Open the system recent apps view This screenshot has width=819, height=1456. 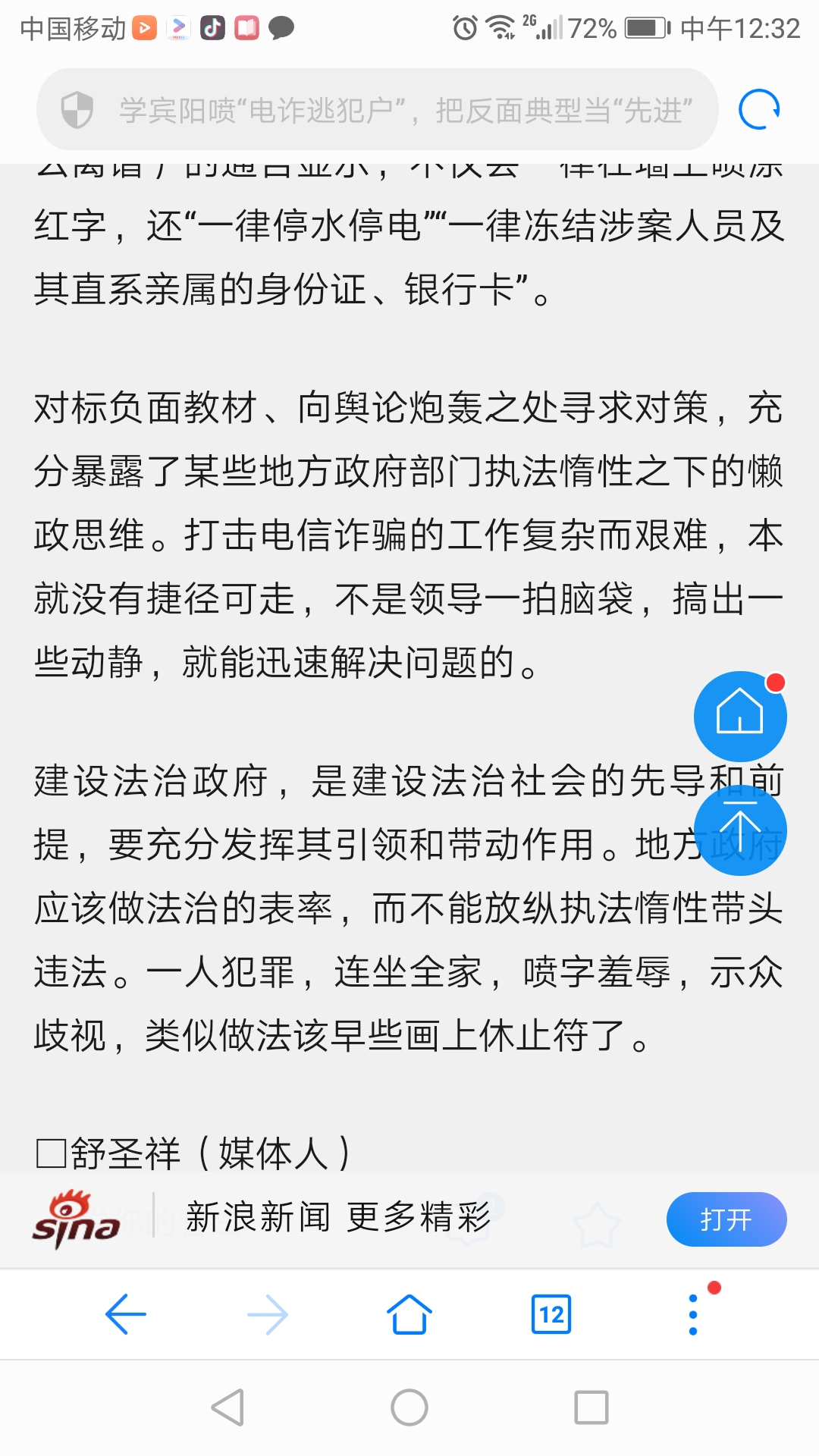(591, 1407)
